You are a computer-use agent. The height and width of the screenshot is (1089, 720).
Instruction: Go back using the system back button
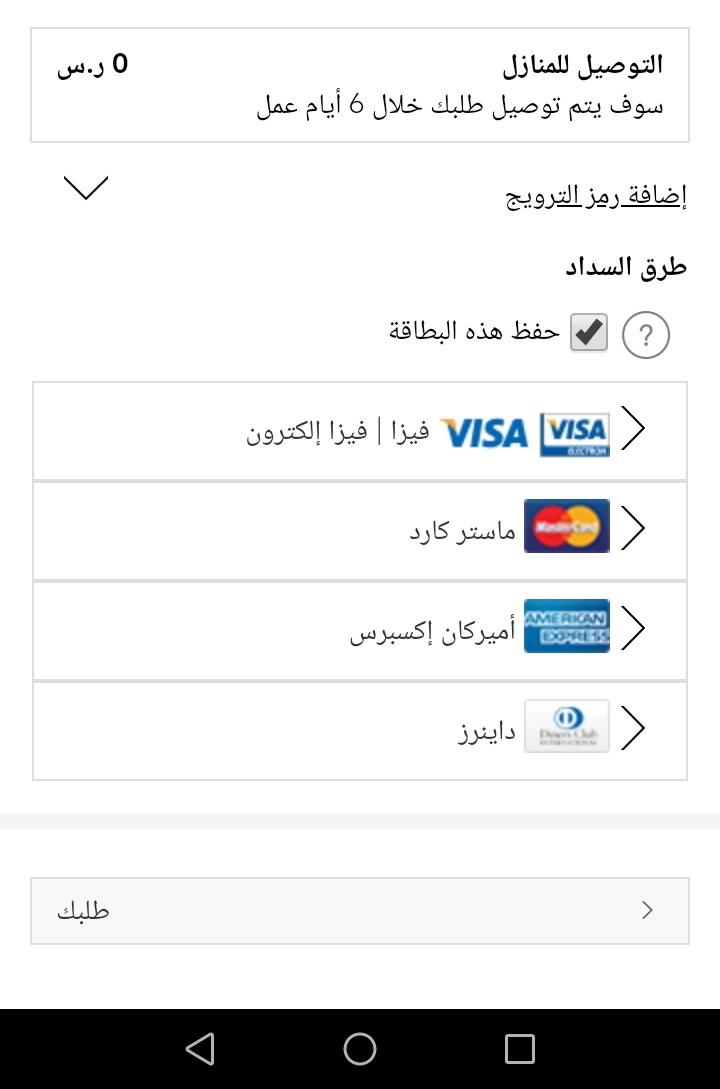click(x=200, y=1048)
